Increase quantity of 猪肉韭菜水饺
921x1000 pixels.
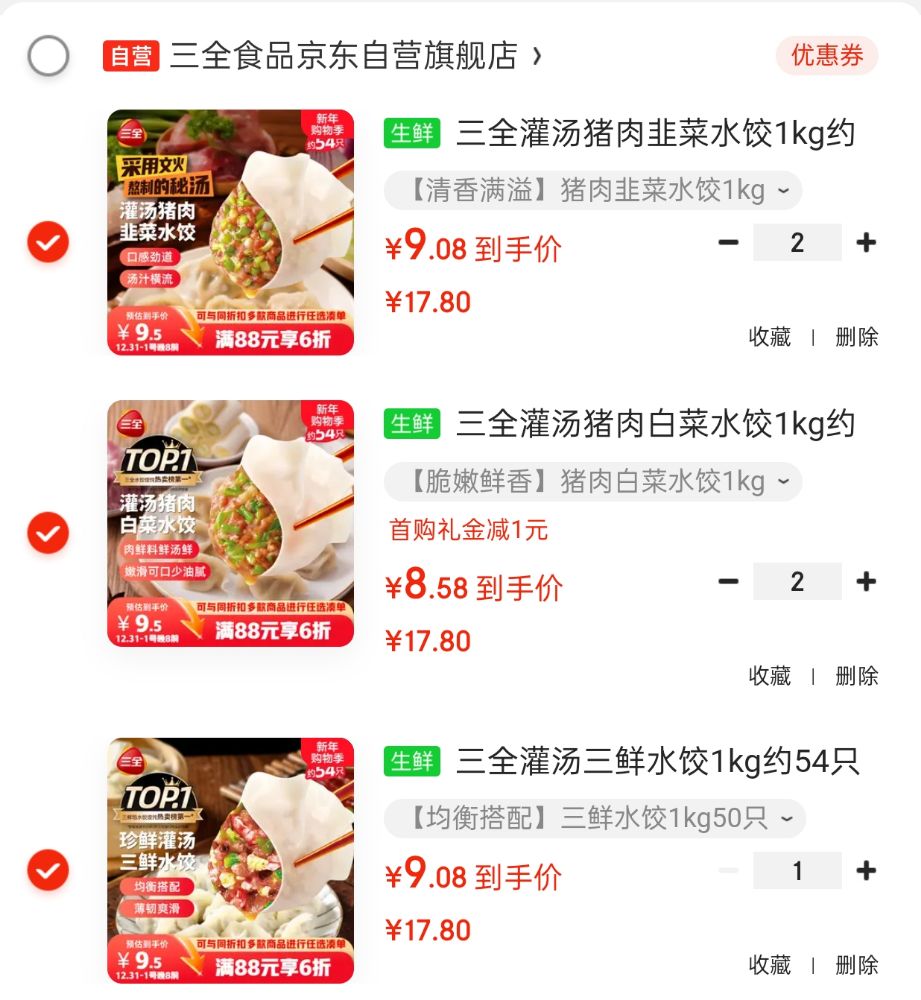click(866, 242)
